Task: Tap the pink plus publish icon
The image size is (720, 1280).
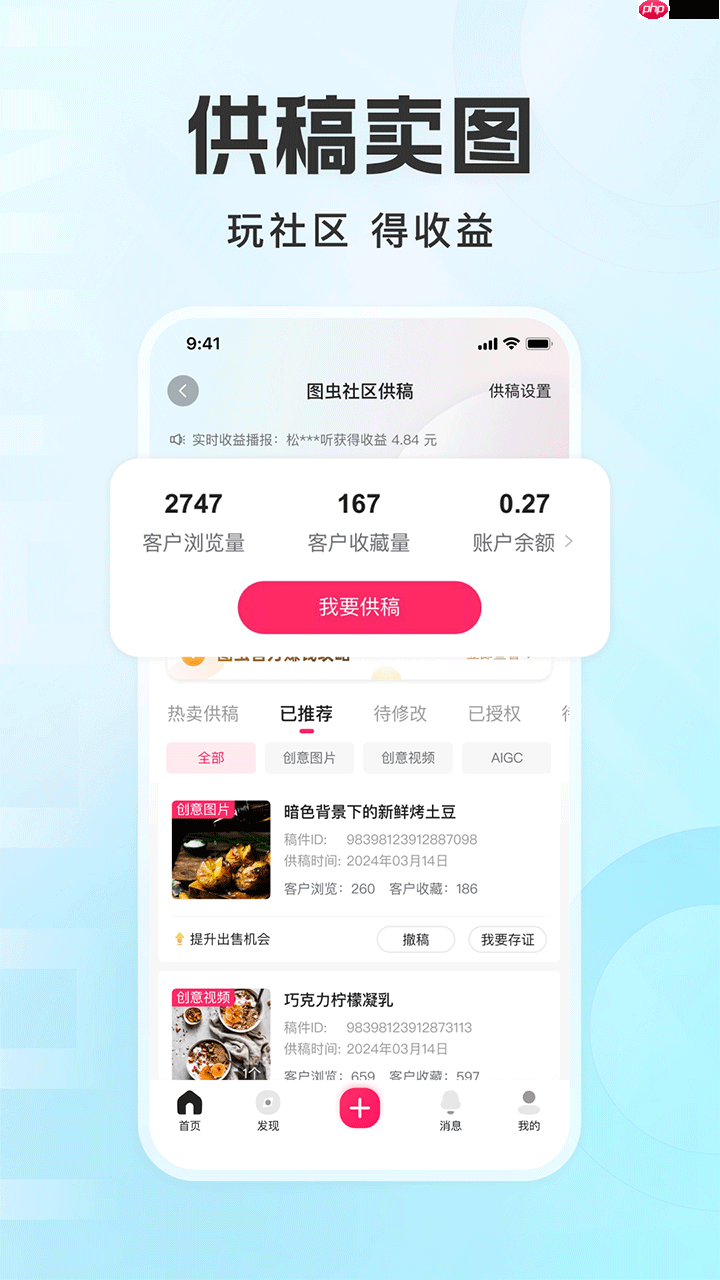Action: tap(359, 1108)
